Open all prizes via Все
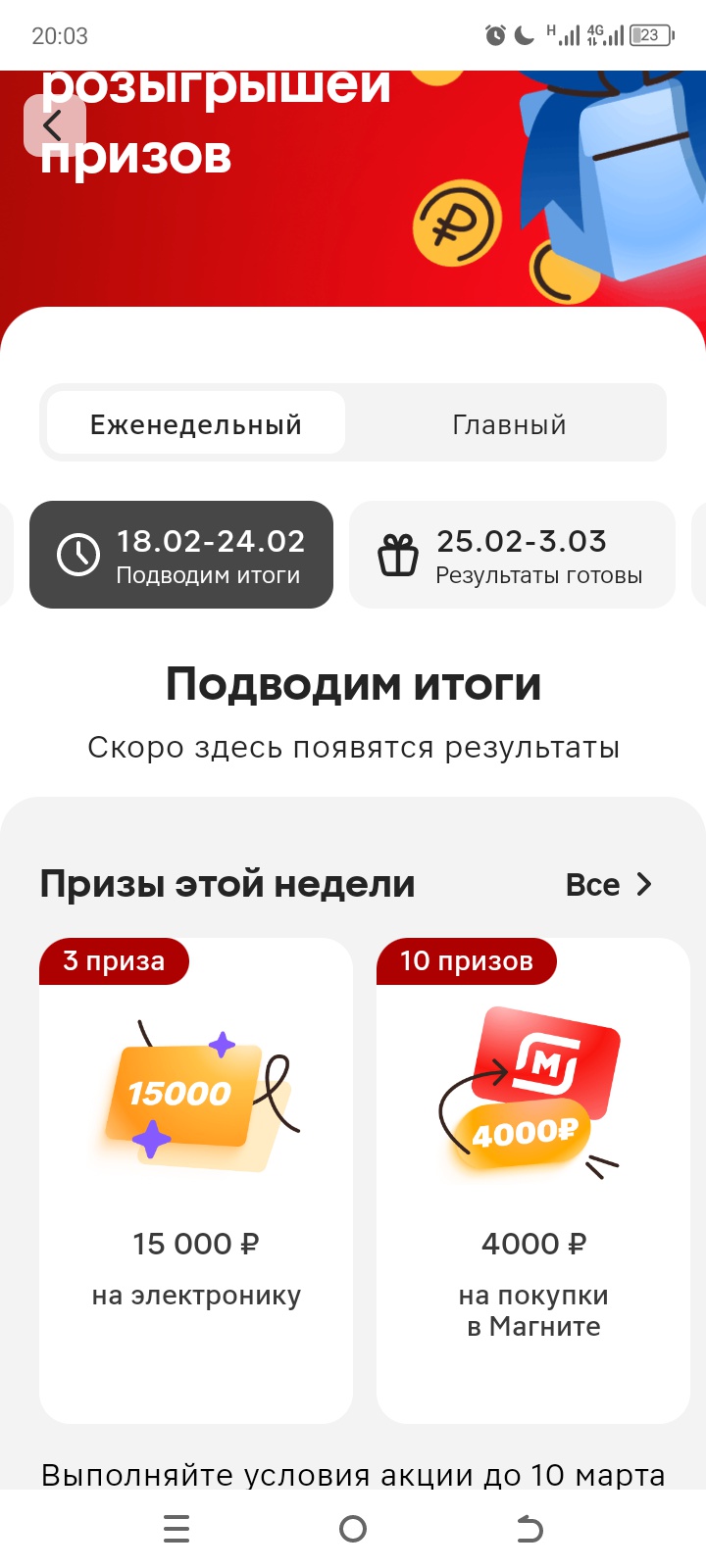Image resolution: width=706 pixels, height=1568 pixels. [608, 885]
